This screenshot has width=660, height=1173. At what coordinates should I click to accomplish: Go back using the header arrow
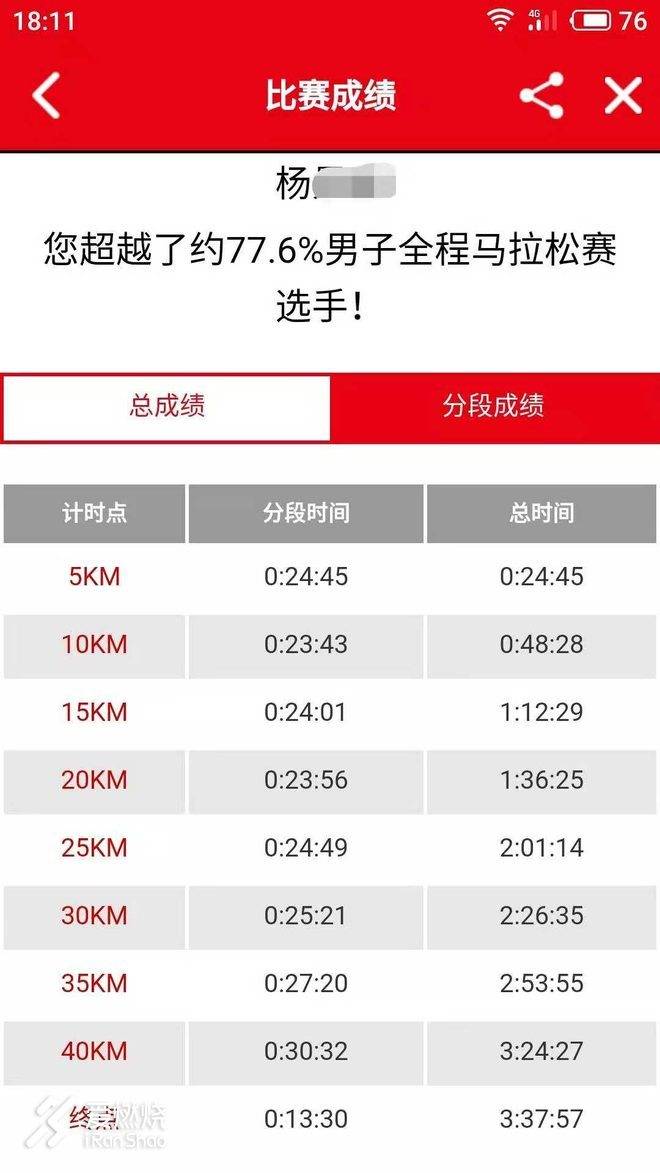[x=46, y=96]
